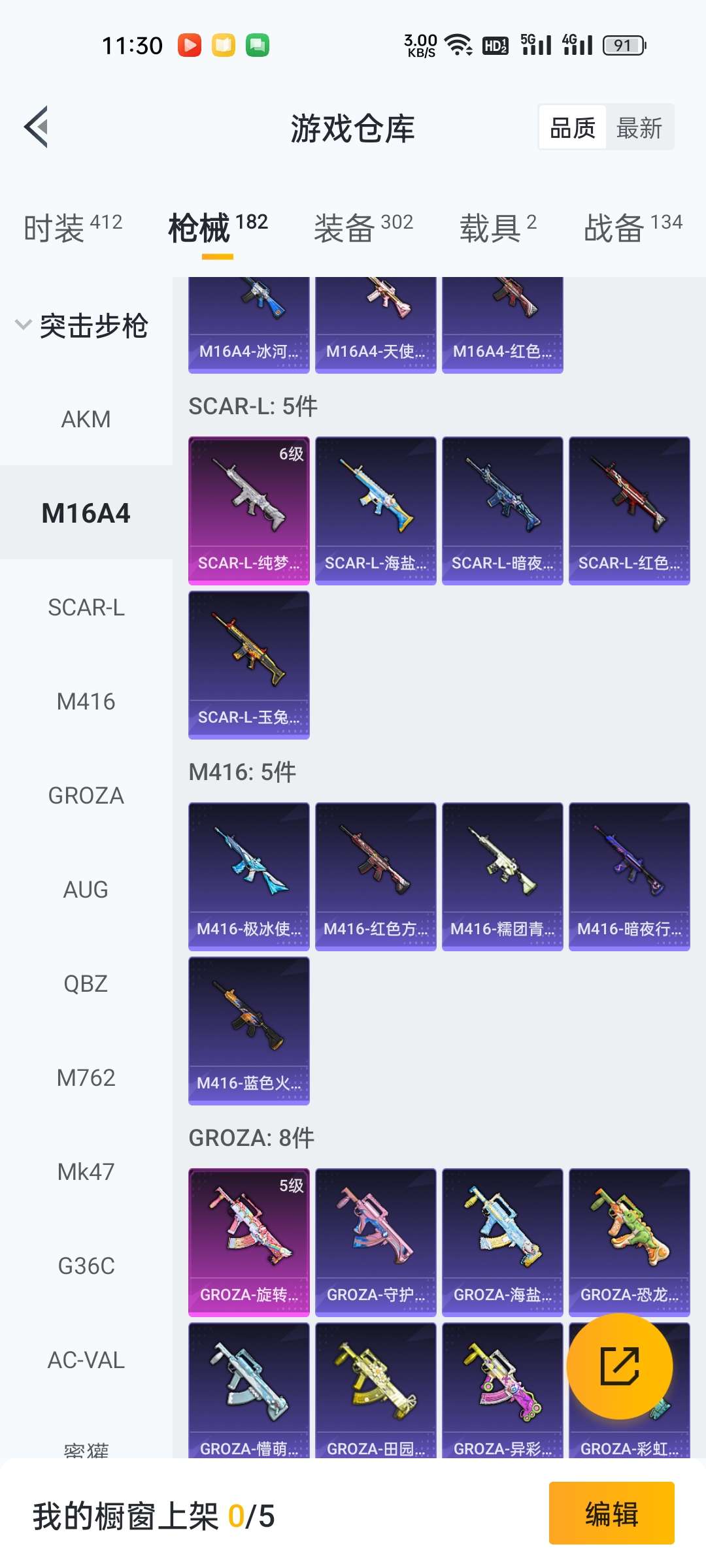This screenshot has height=1568, width=706.
Task: Open the level 5 GROZA-旋转 skin
Action: click(x=248, y=1242)
